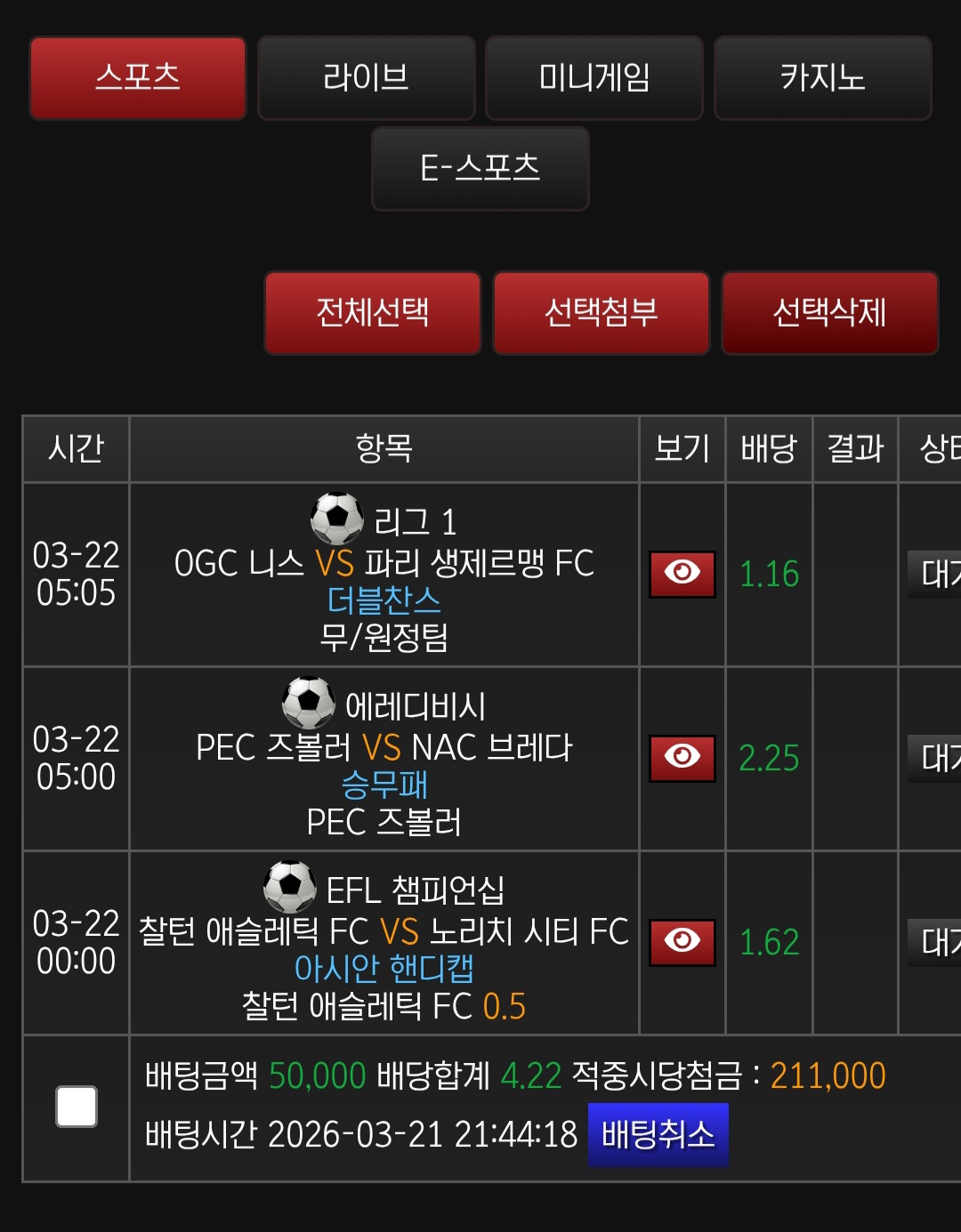View details of PEC 즈볼러 match
This screenshot has width=961, height=1232.
[x=682, y=758]
